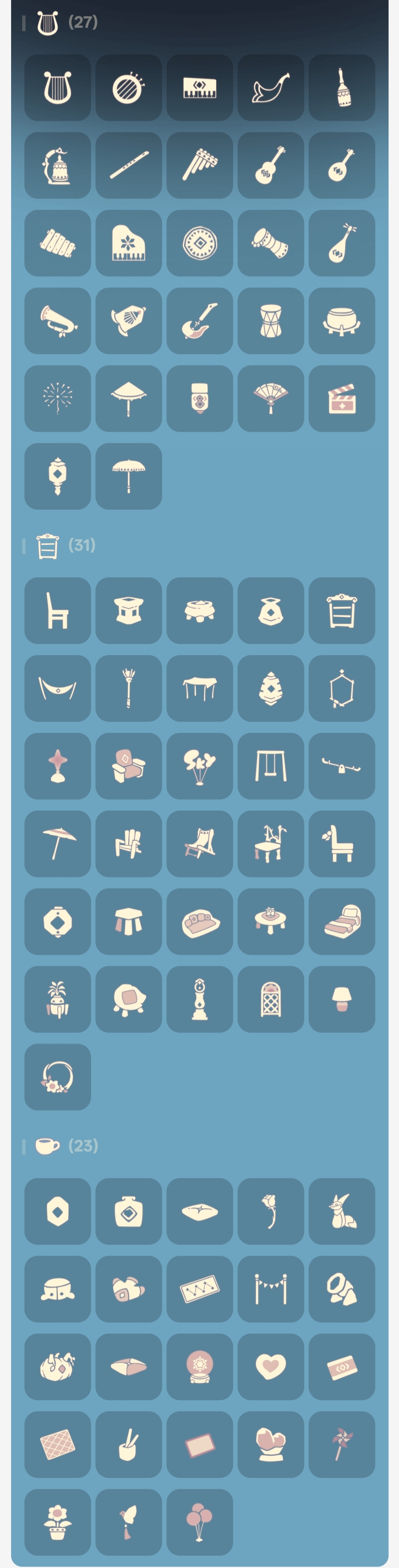Open the hammock prop
The width and height of the screenshot is (399, 1568).
point(58,688)
